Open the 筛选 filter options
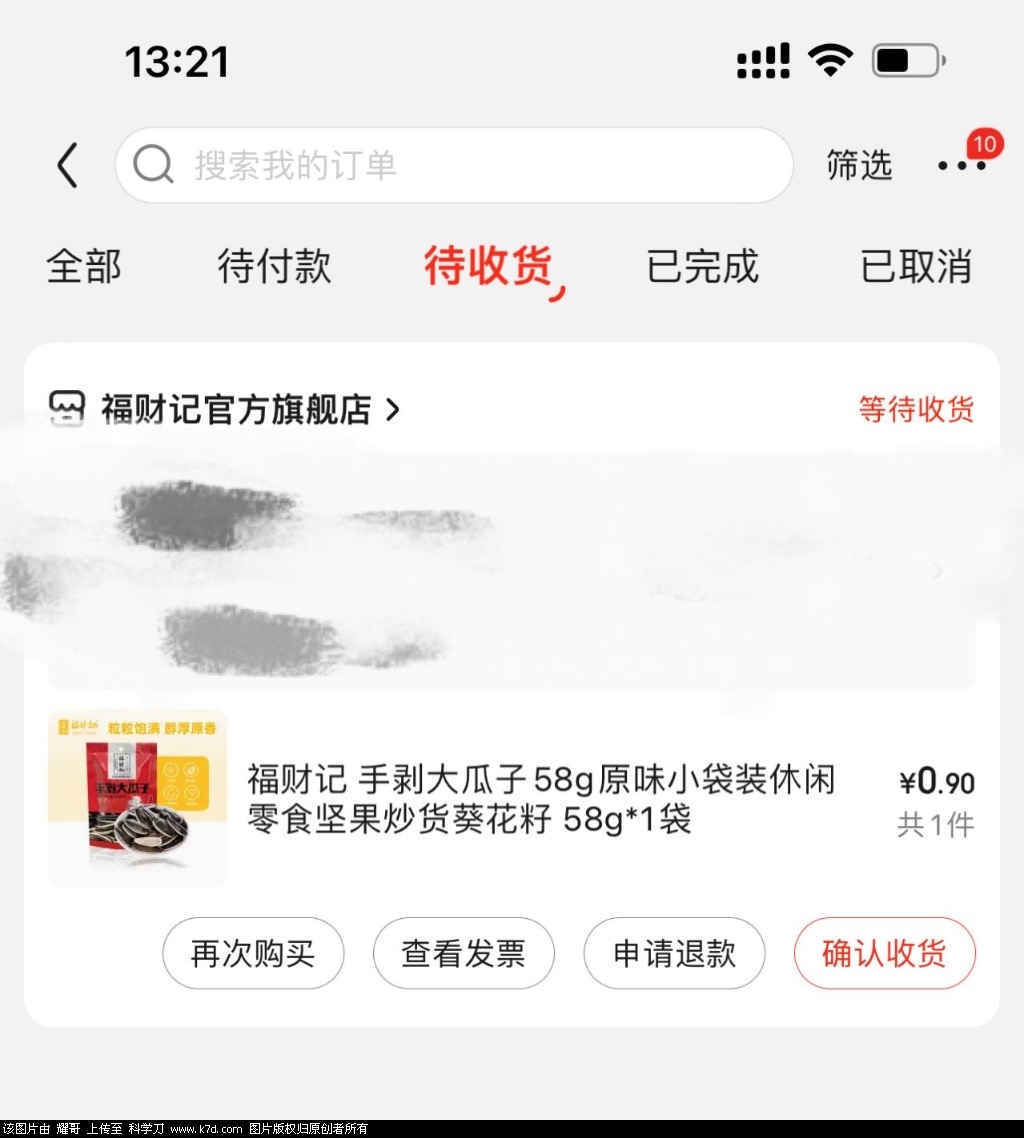 click(x=858, y=165)
